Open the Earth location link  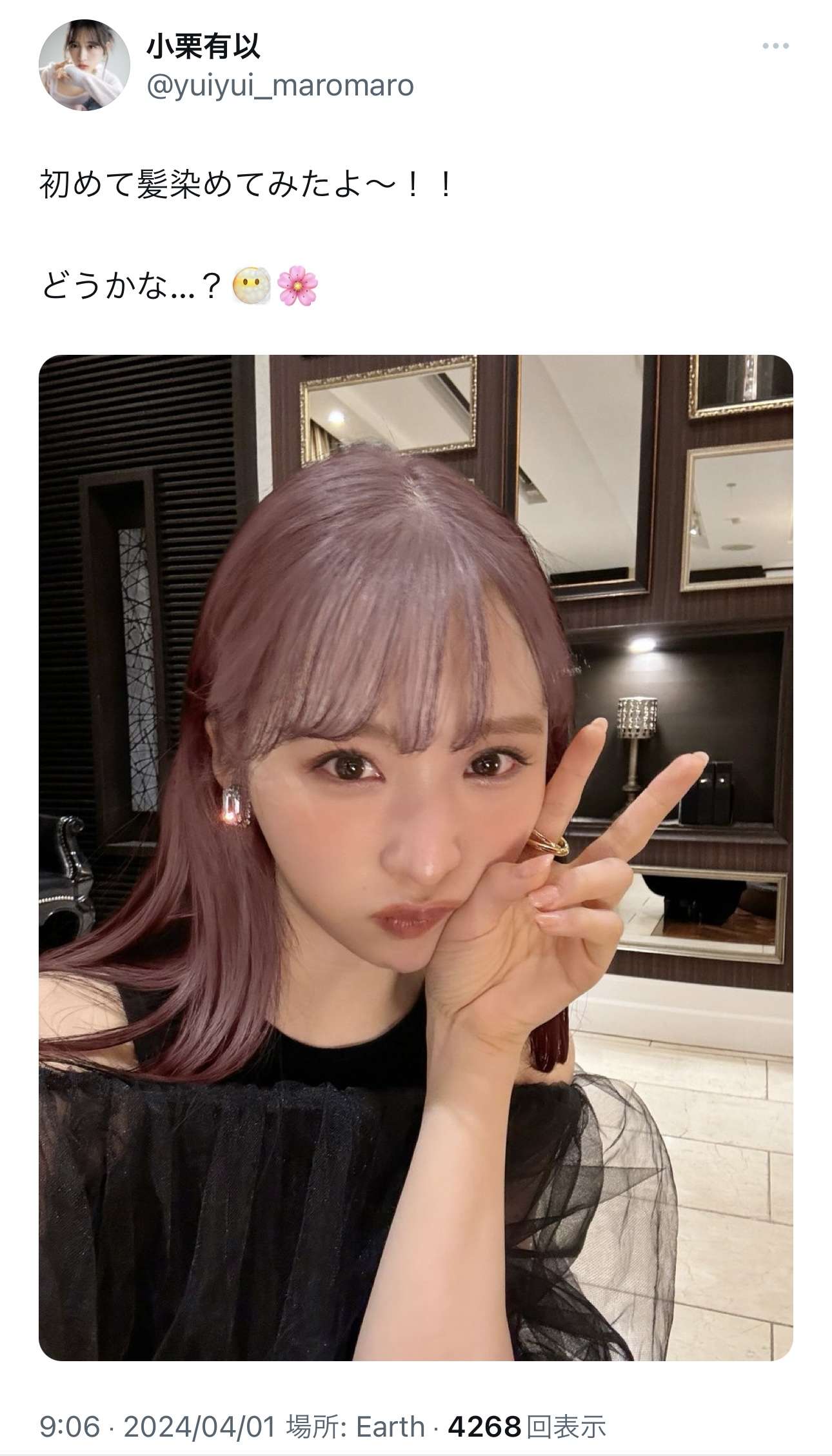390,1426
